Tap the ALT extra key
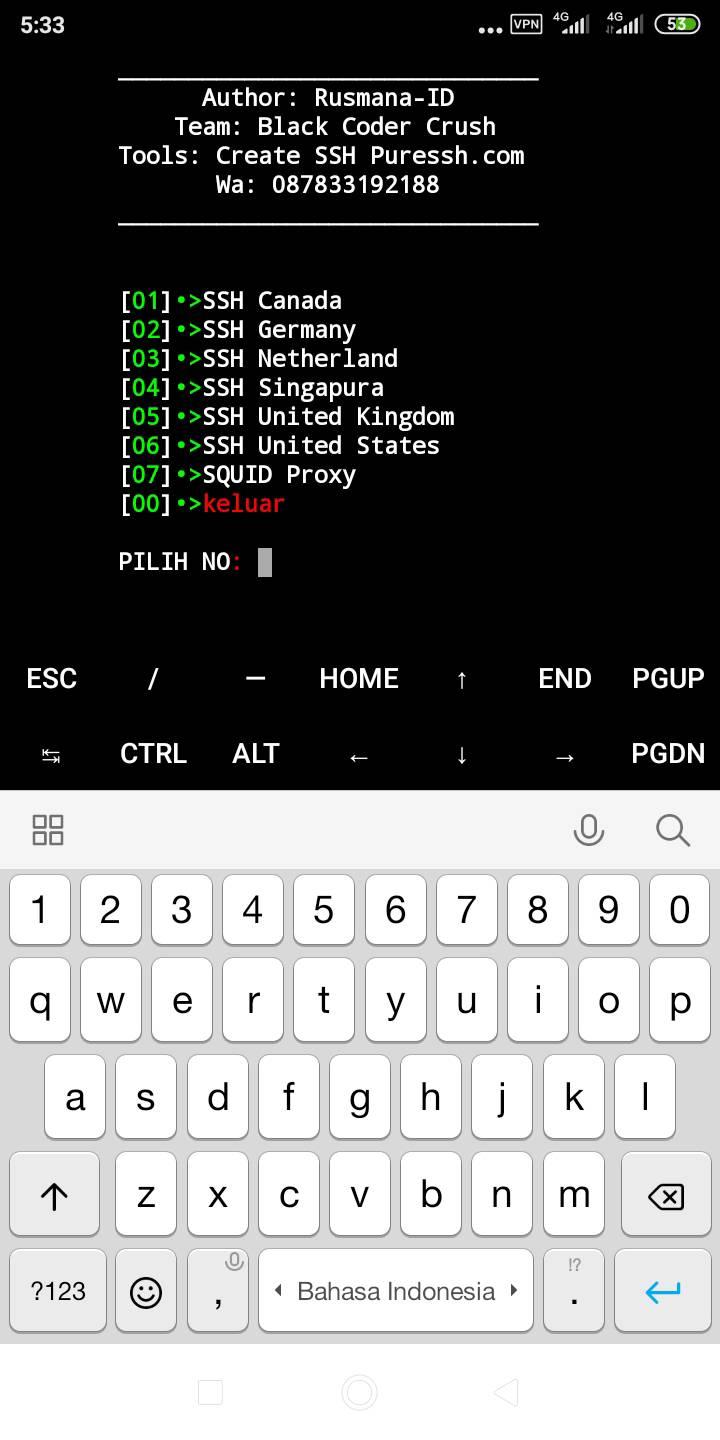Screen dimensions: 720x1440 click(x=256, y=753)
